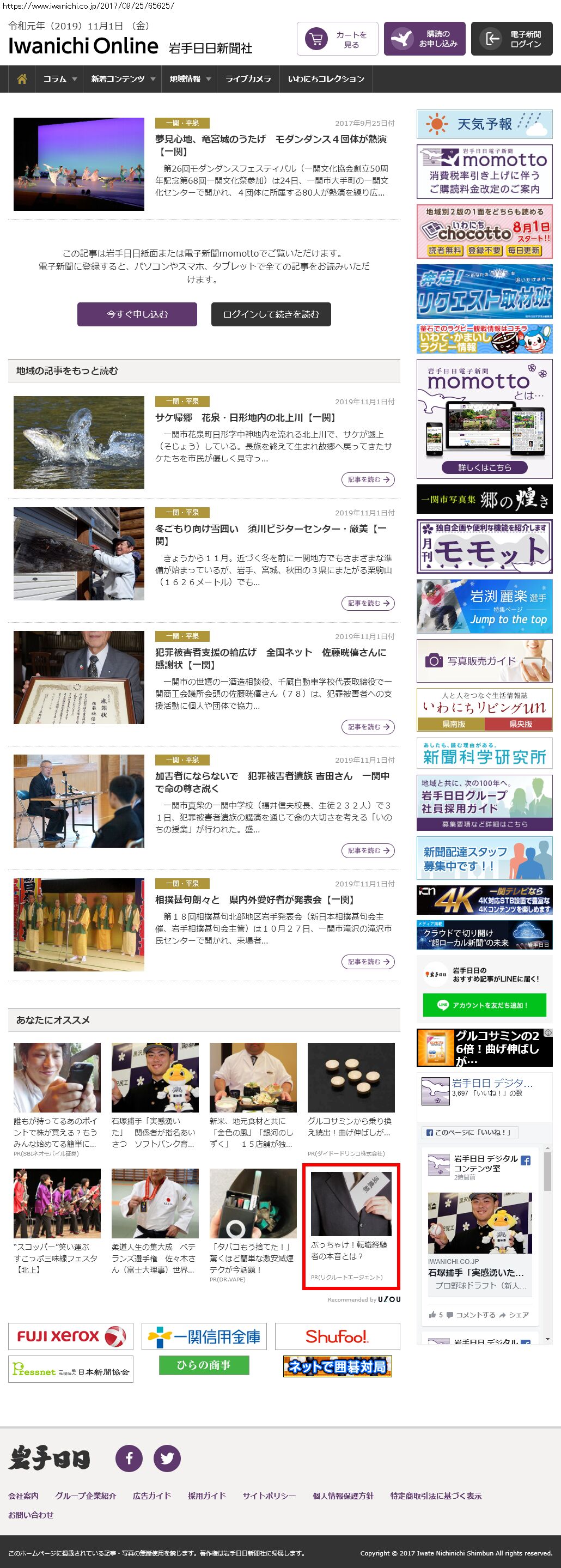Open 会社案内 footer link
Screen dimensions: 561x1568
tap(23, 1496)
